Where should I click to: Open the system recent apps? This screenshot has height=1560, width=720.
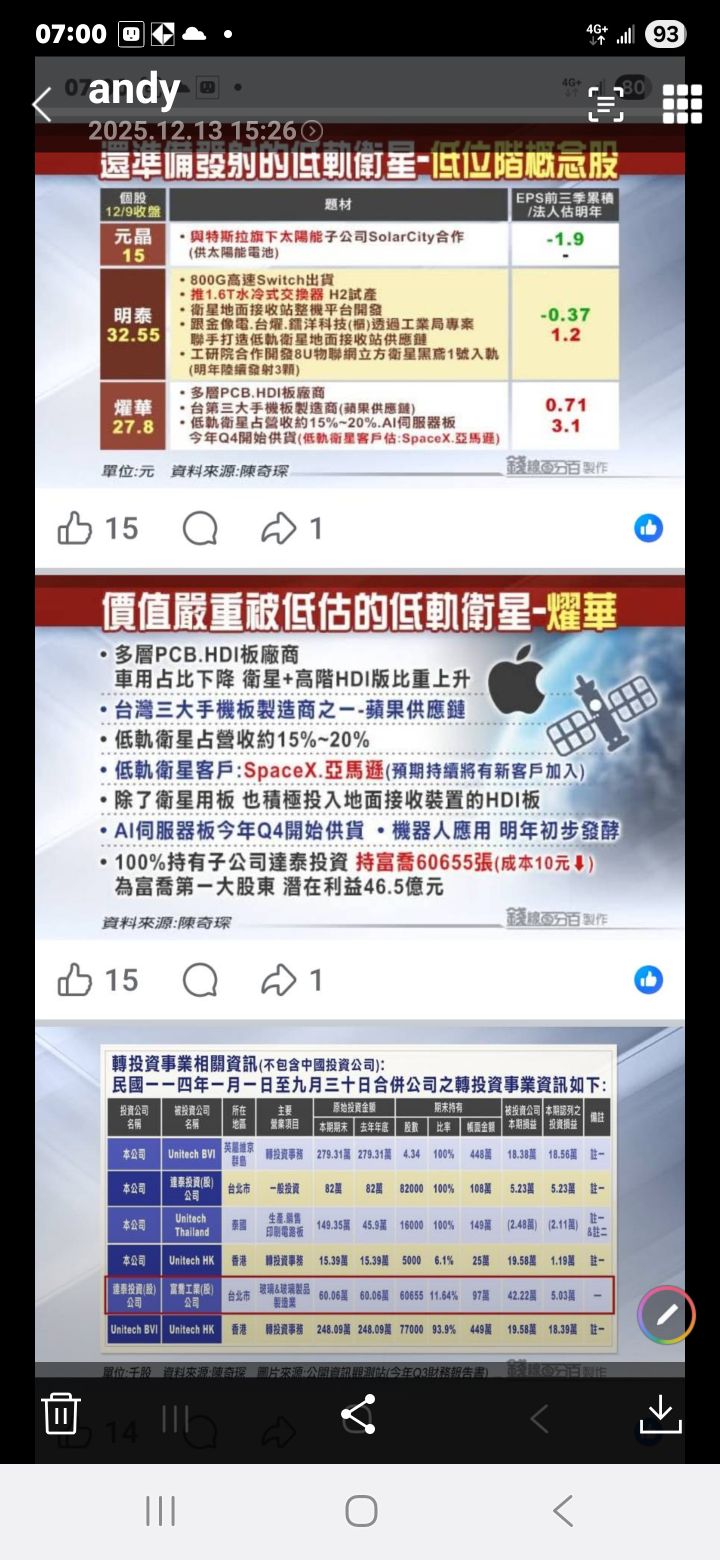(160, 1511)
